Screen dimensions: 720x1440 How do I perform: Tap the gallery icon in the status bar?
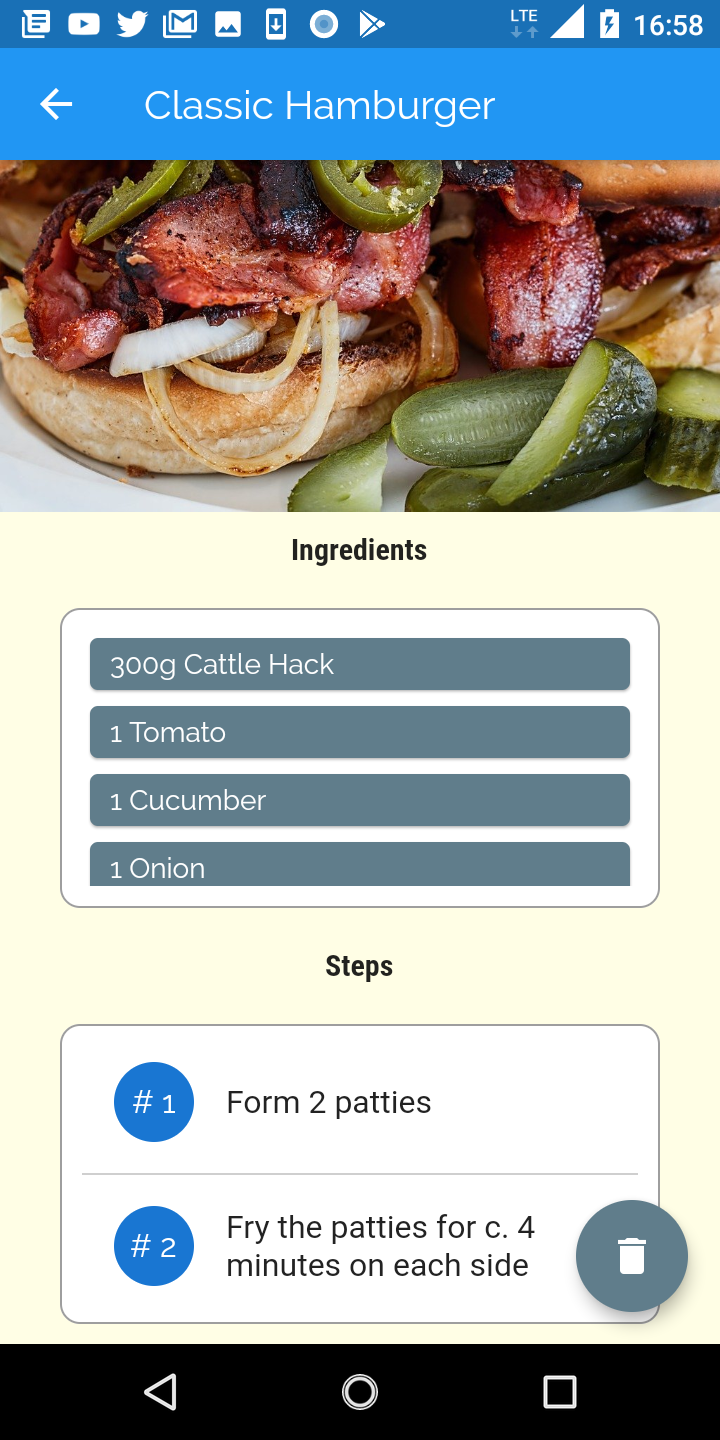point(228,23)
